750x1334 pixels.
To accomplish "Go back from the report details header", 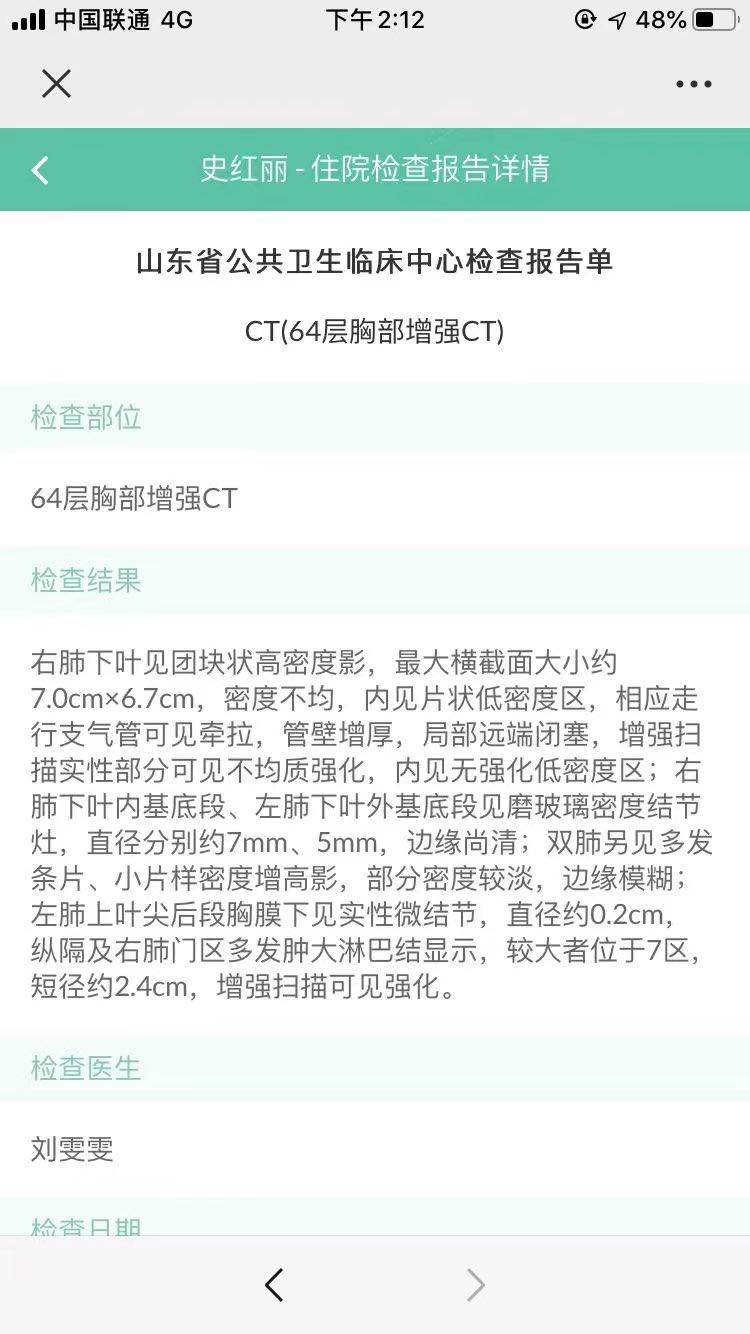I will point(40,170).
